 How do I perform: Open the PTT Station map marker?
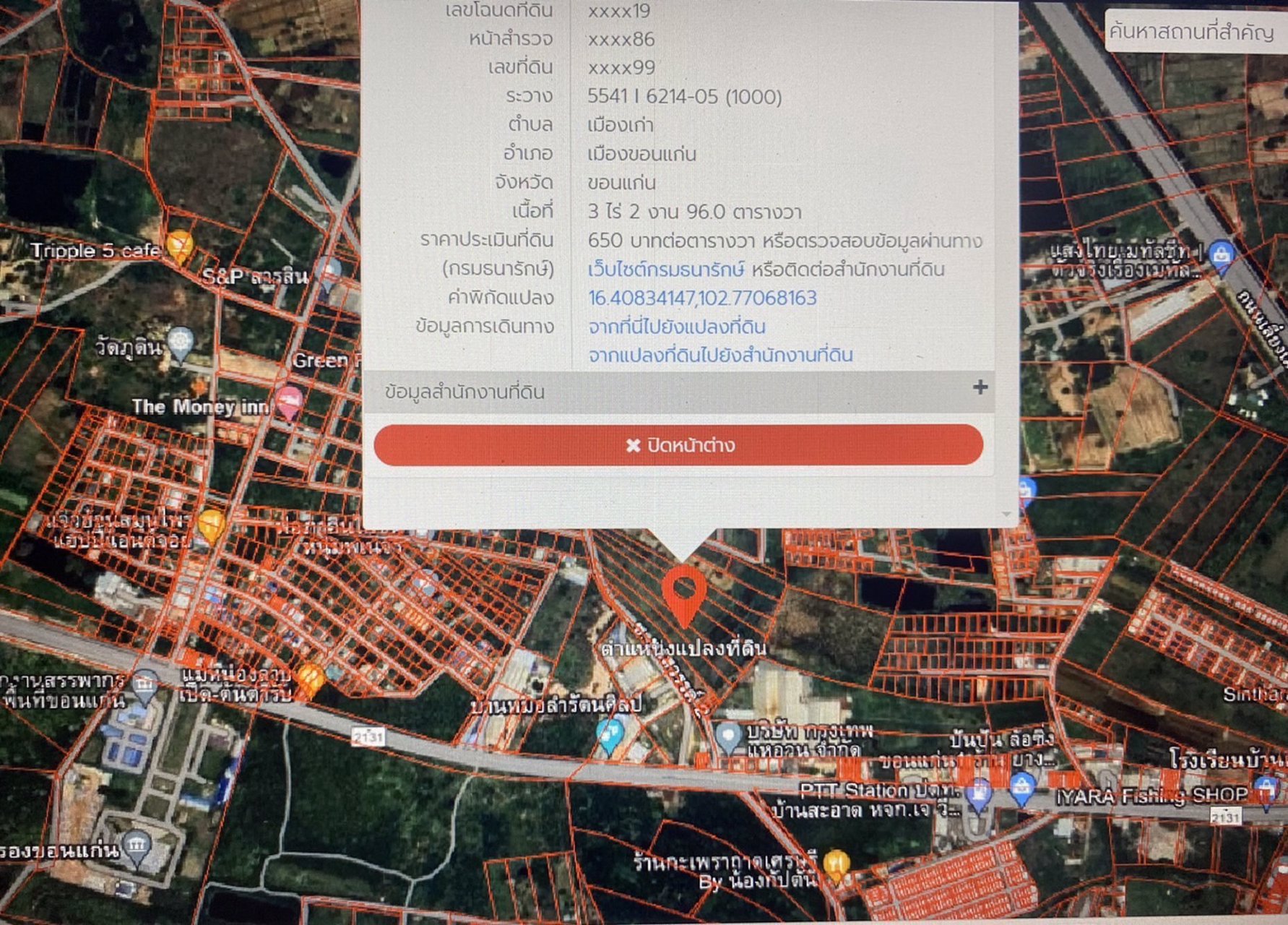pyautogui.click(x=979, y=793)
